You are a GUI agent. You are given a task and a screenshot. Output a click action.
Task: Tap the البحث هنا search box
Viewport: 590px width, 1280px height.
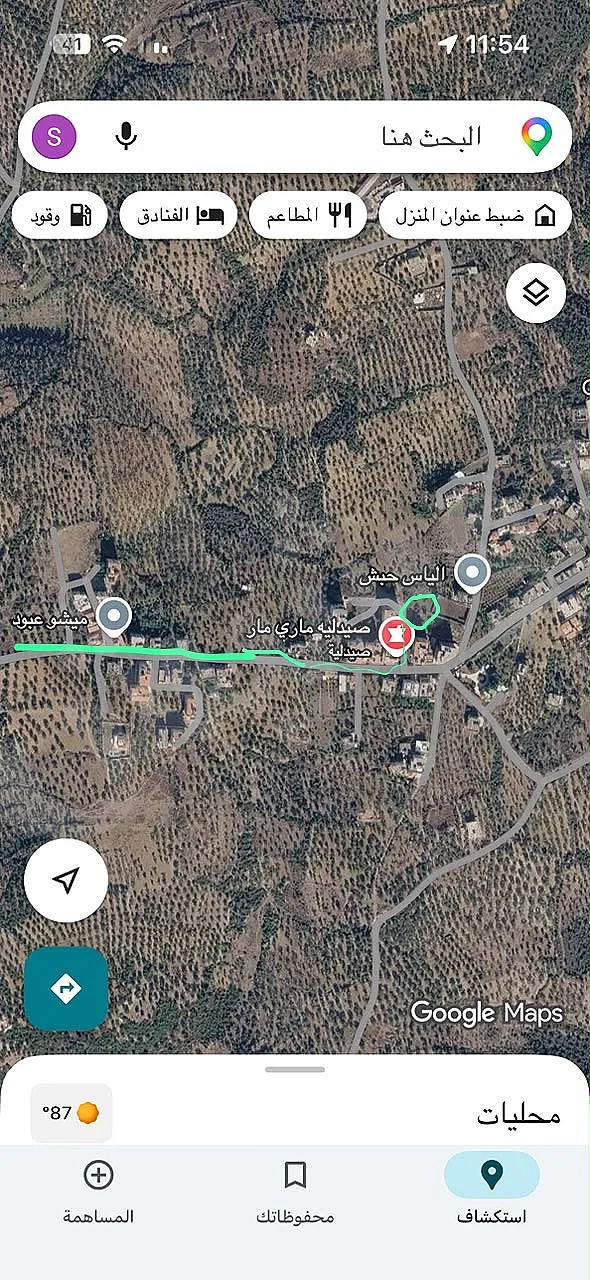tap(295, 137)
